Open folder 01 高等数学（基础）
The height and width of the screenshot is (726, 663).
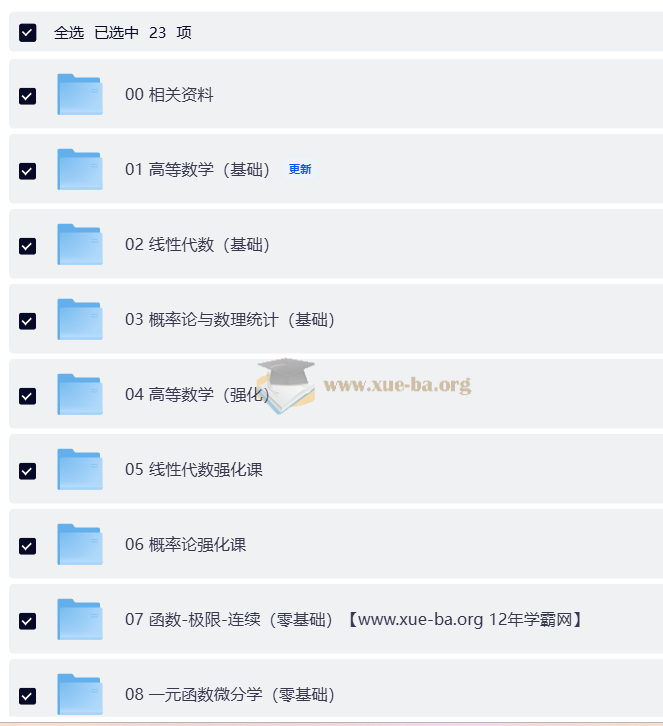pyautogui.click(x=197, y=170)
